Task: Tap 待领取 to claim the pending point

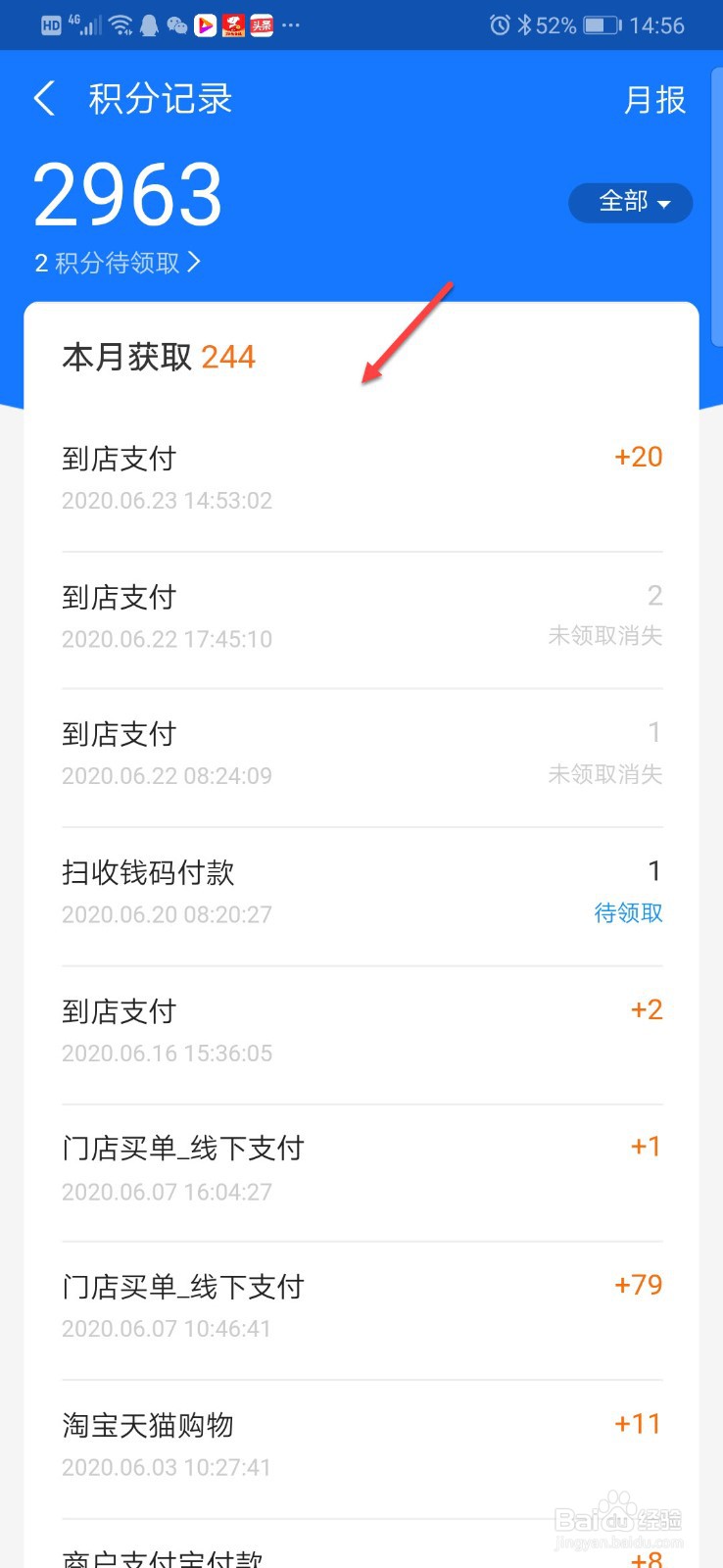Action: pyautogui.click(x=629, y=913)
